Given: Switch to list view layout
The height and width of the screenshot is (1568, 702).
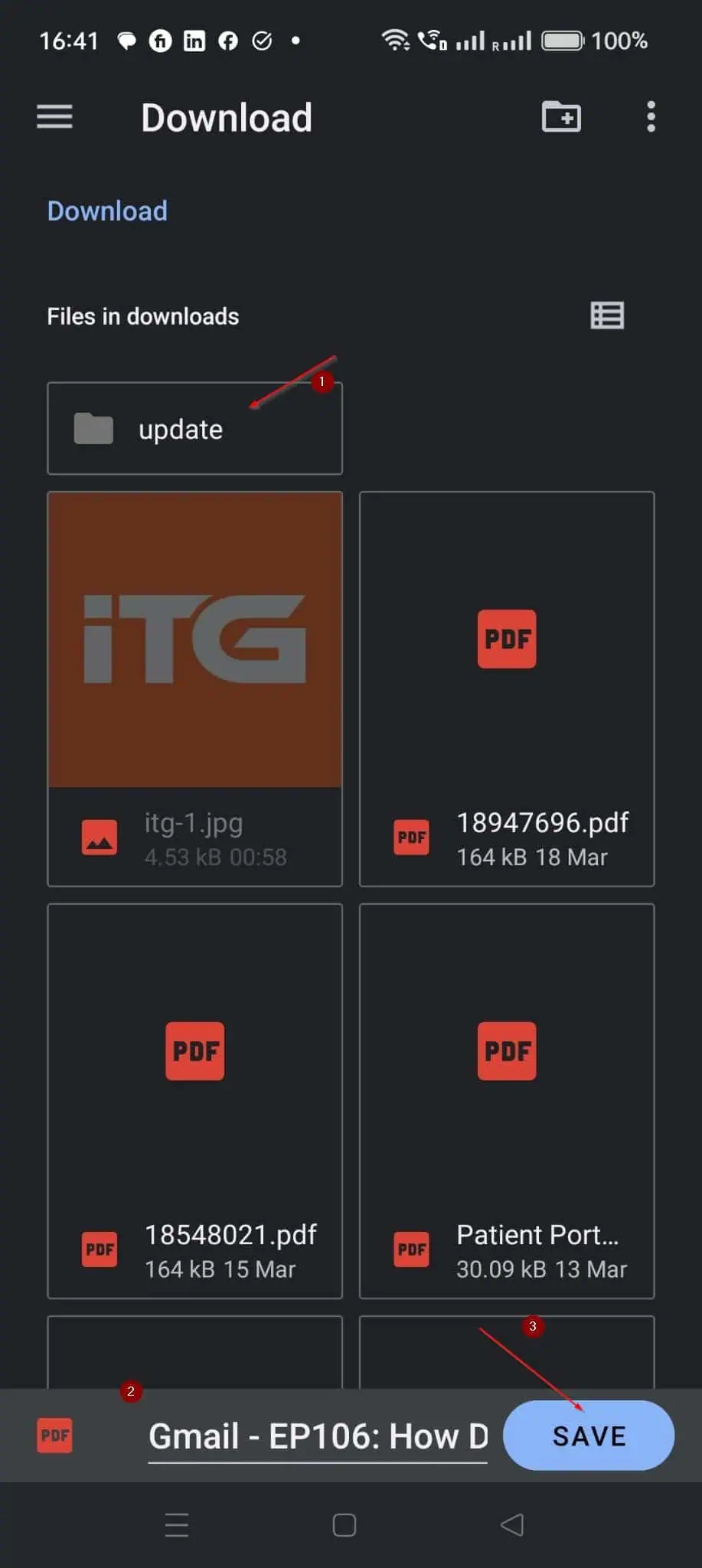Looking at the screenshot, I should [607, 315].
